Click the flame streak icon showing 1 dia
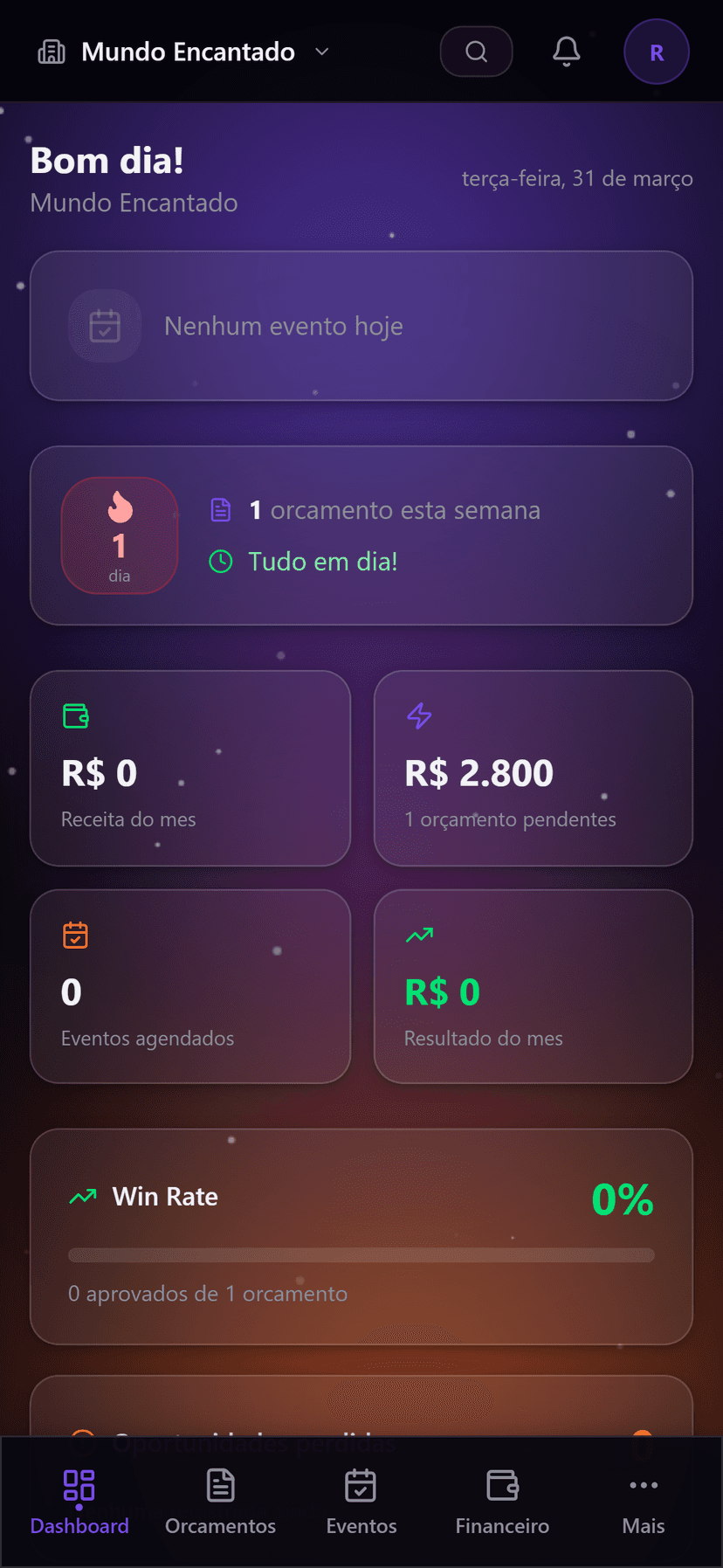Viewport: 723px width, 1568px height. point(120,535)
